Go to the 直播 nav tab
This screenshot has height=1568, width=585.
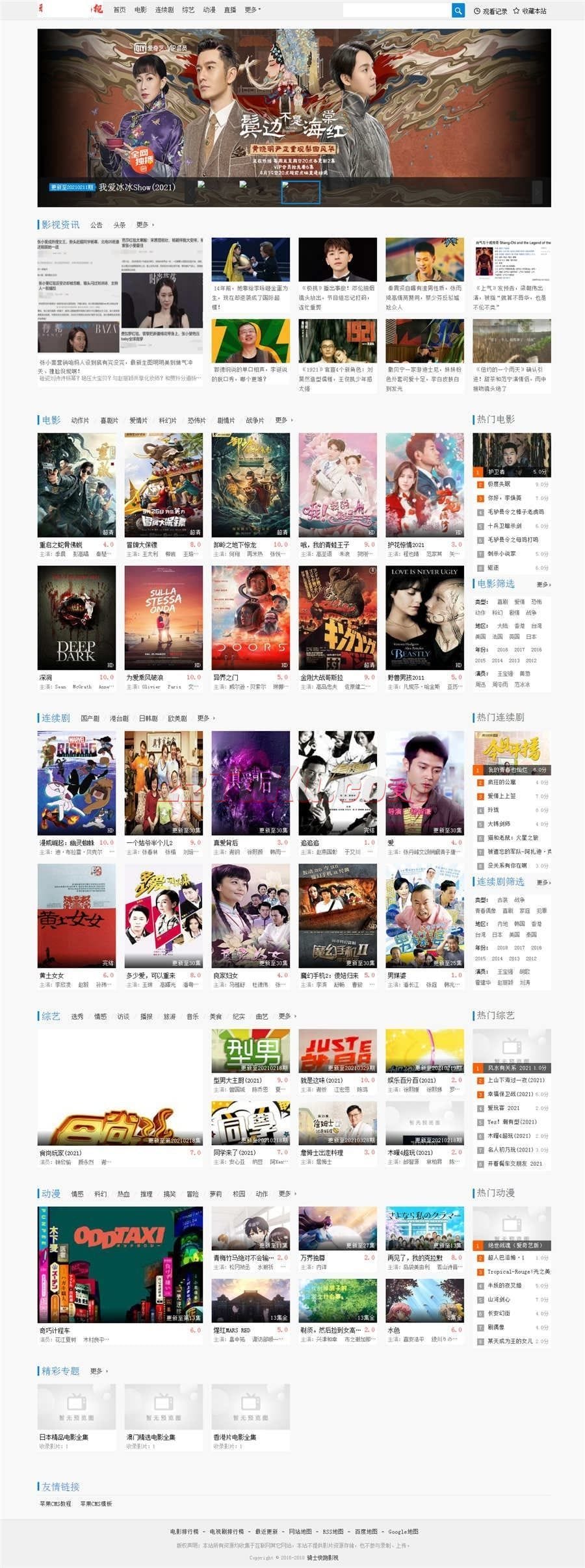230,10
